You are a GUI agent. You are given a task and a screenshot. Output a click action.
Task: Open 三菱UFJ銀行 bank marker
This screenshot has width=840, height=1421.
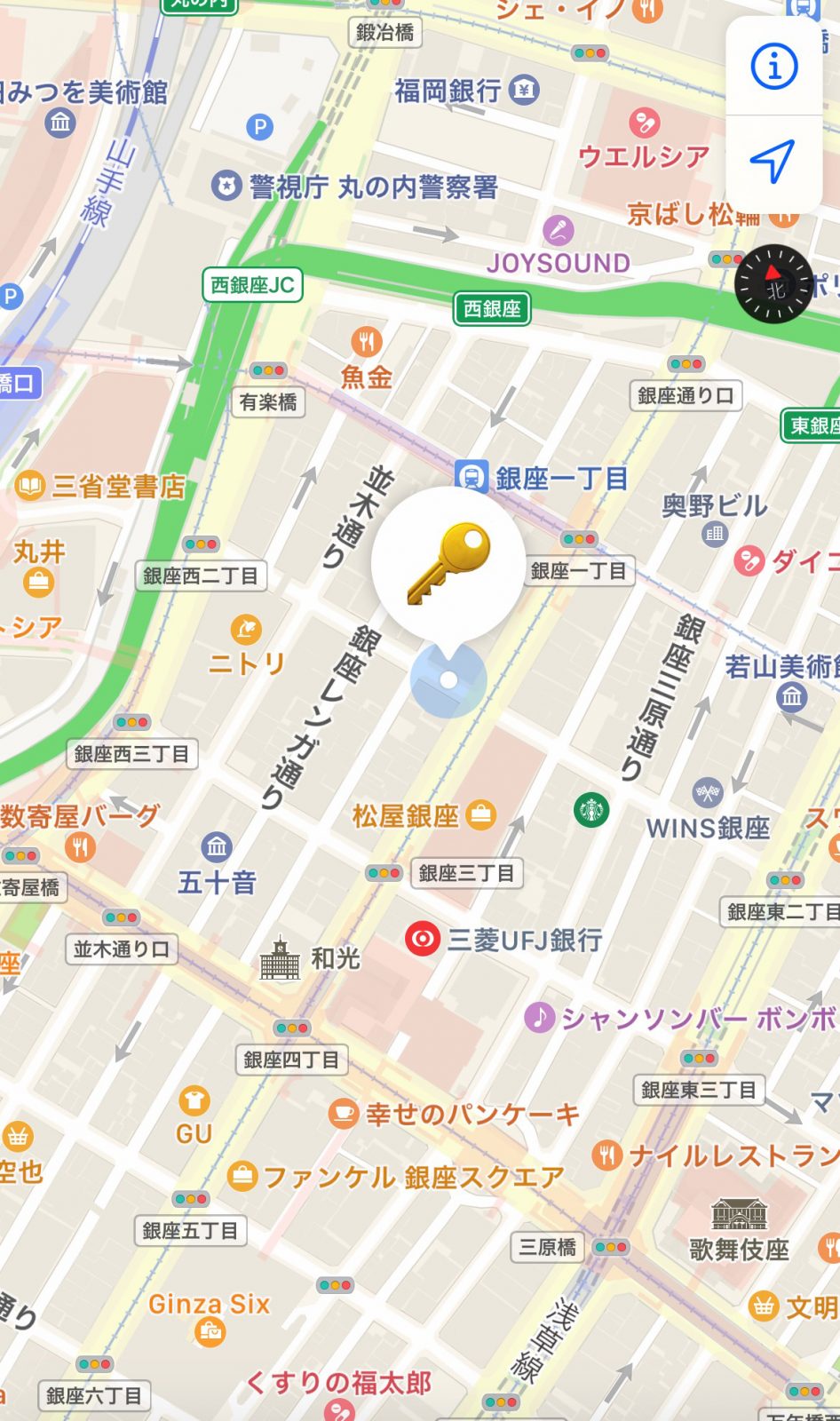point(423,939)
